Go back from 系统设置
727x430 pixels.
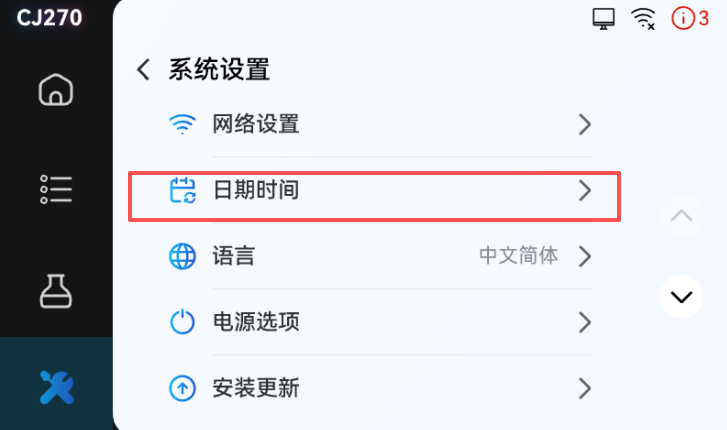click(144, 70)
